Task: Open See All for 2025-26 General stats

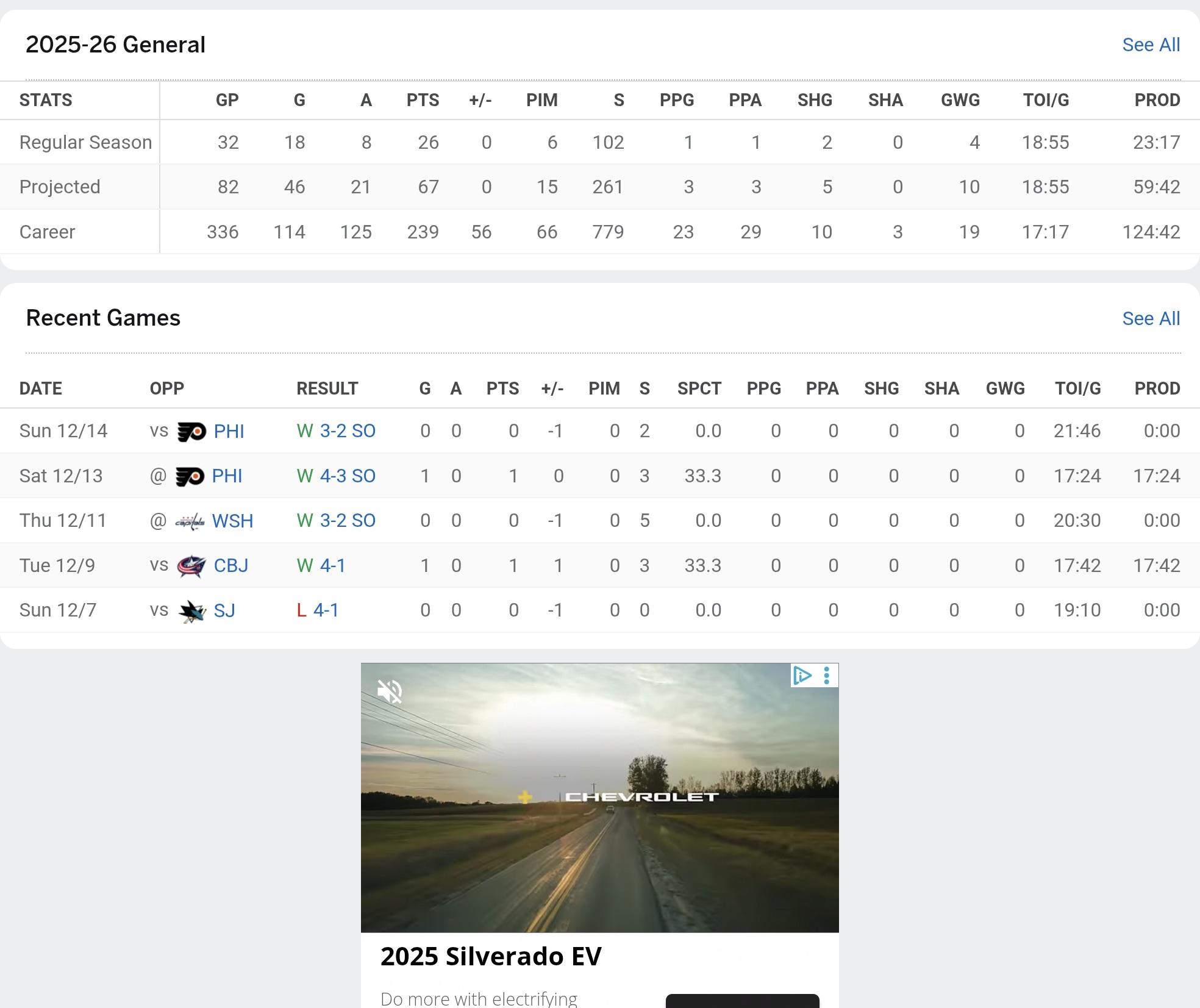Action: [x=1151, y=45]
